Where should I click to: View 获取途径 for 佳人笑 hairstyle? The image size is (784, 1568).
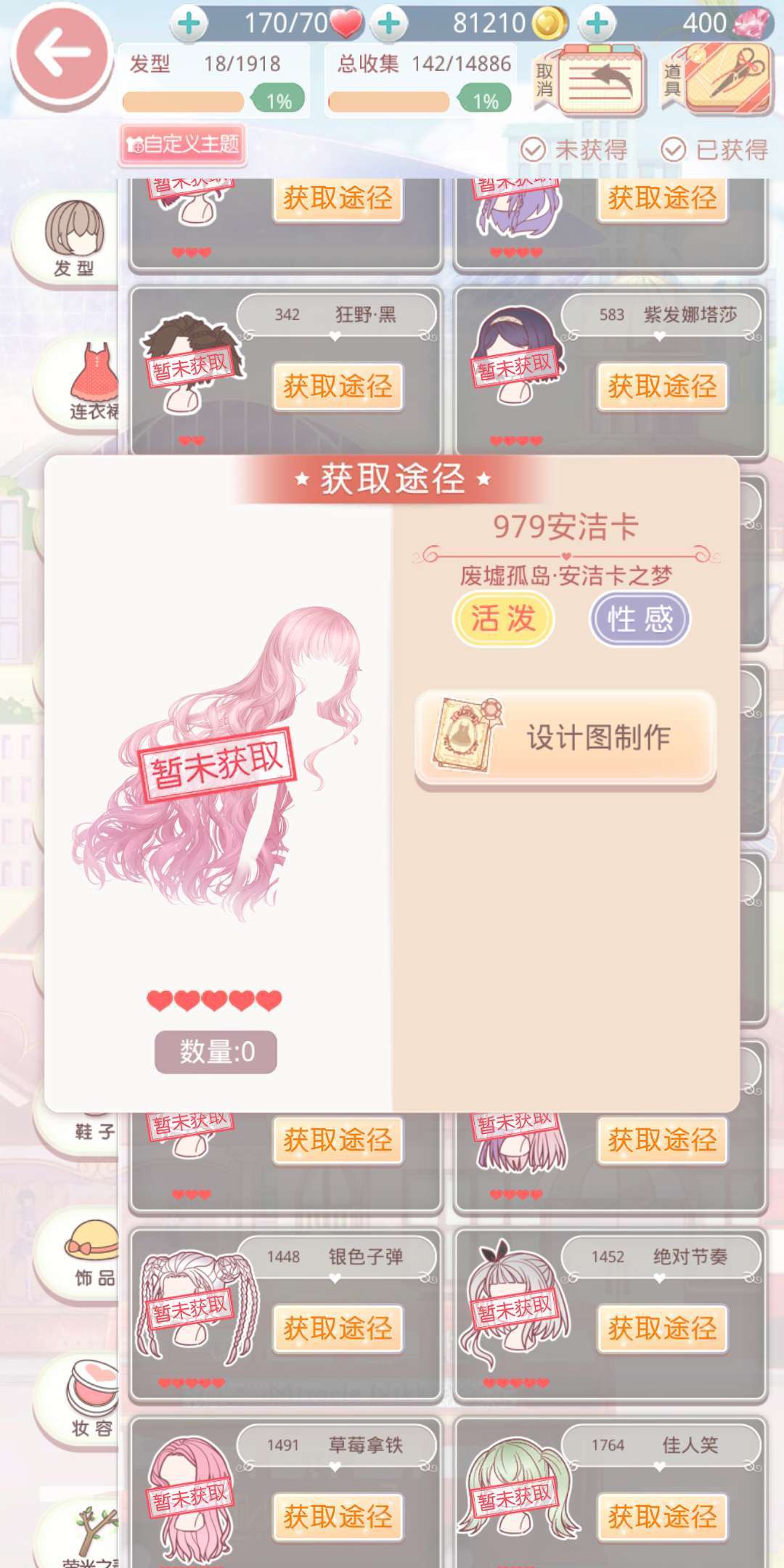tap(662, 1516)
